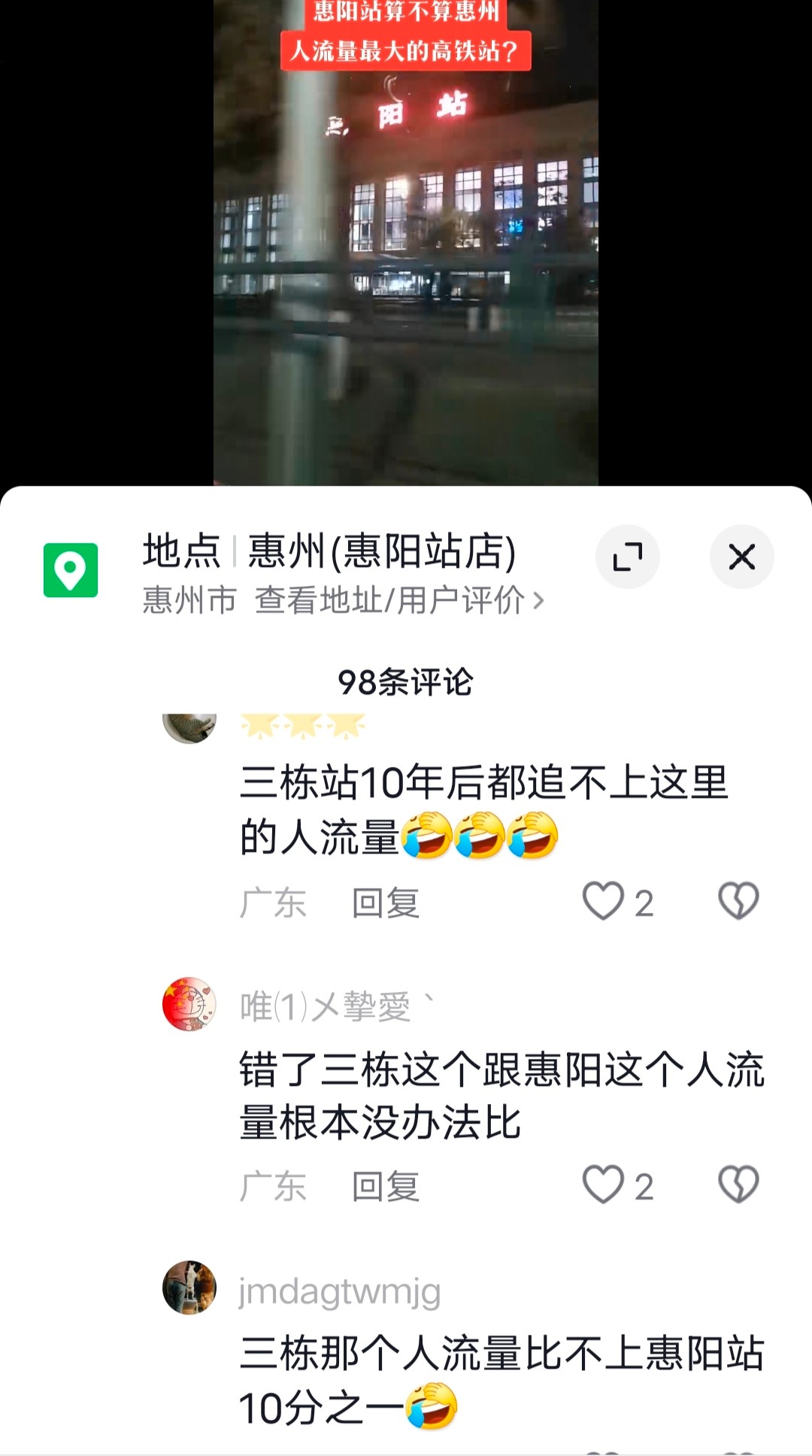
Task: Dislike the comment about 三栋站10年后
Action: (x=738, y=901)
